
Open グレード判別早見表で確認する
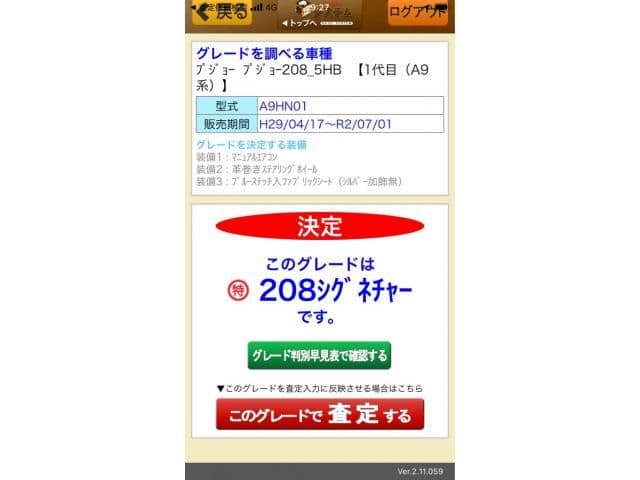click(319, 355)
